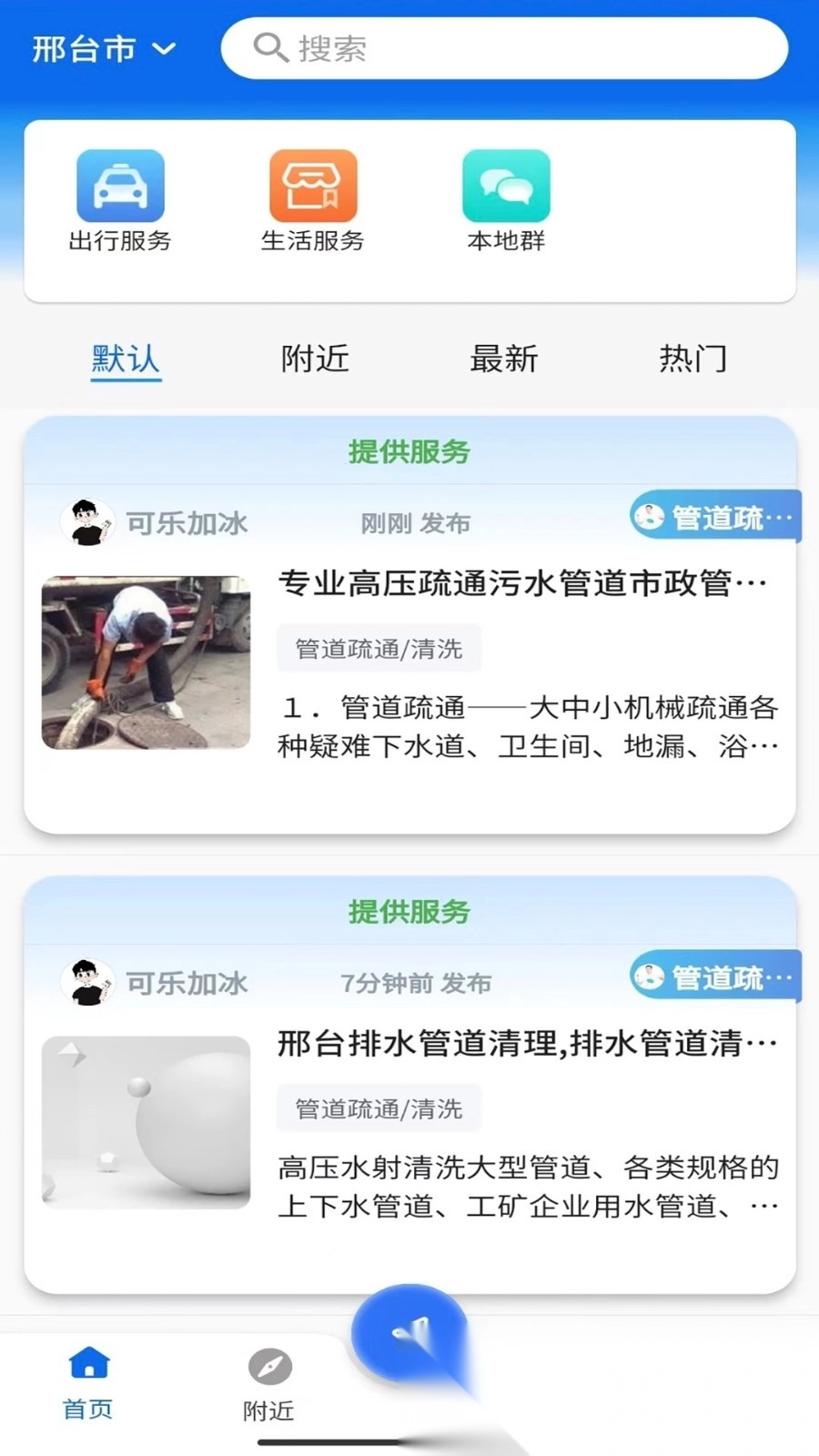This screenshot has width=819, height=1456.
Task: Switch to the 最新 tab
Action: [506, 359]
